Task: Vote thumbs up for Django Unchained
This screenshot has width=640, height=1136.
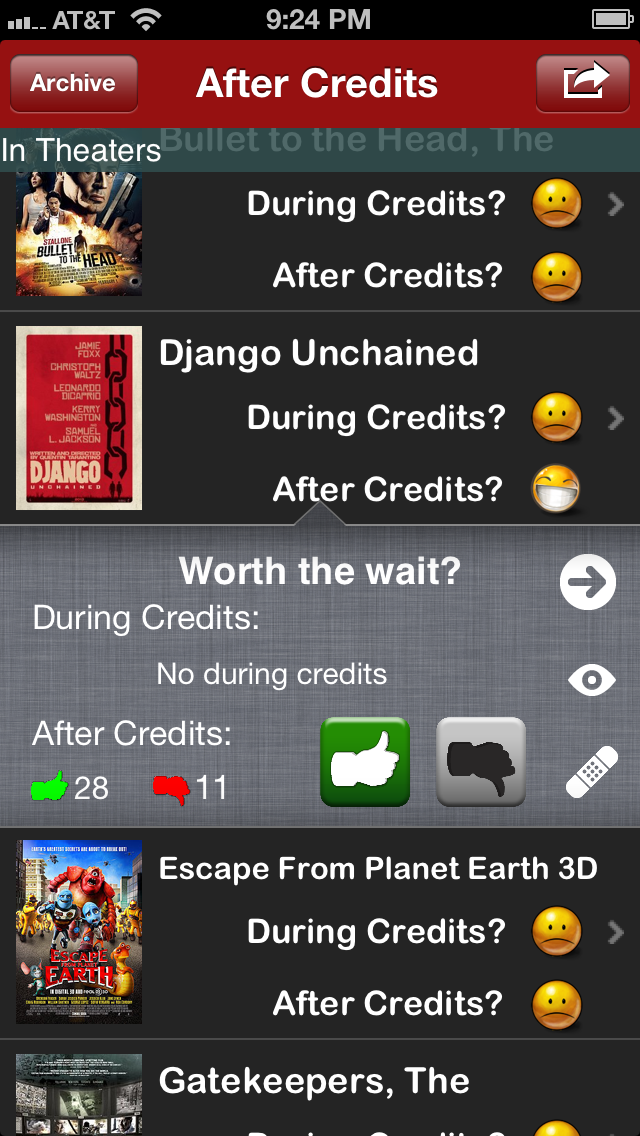Action: click(x=365, y=762)
